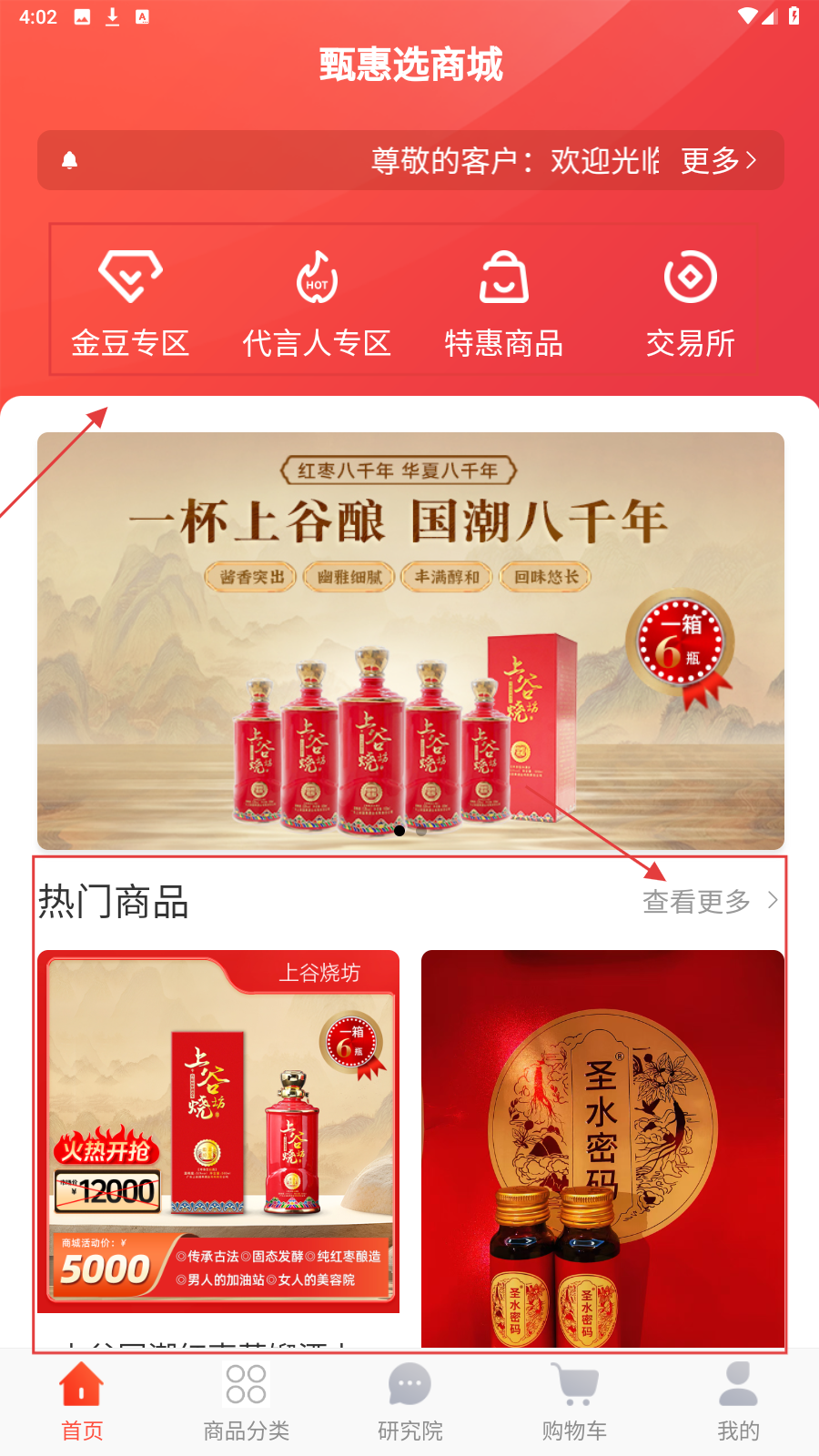Open the 圣水密码 product card
Screen dimensions: 819x1456
pyautogui.click(x=602, y=1148)
